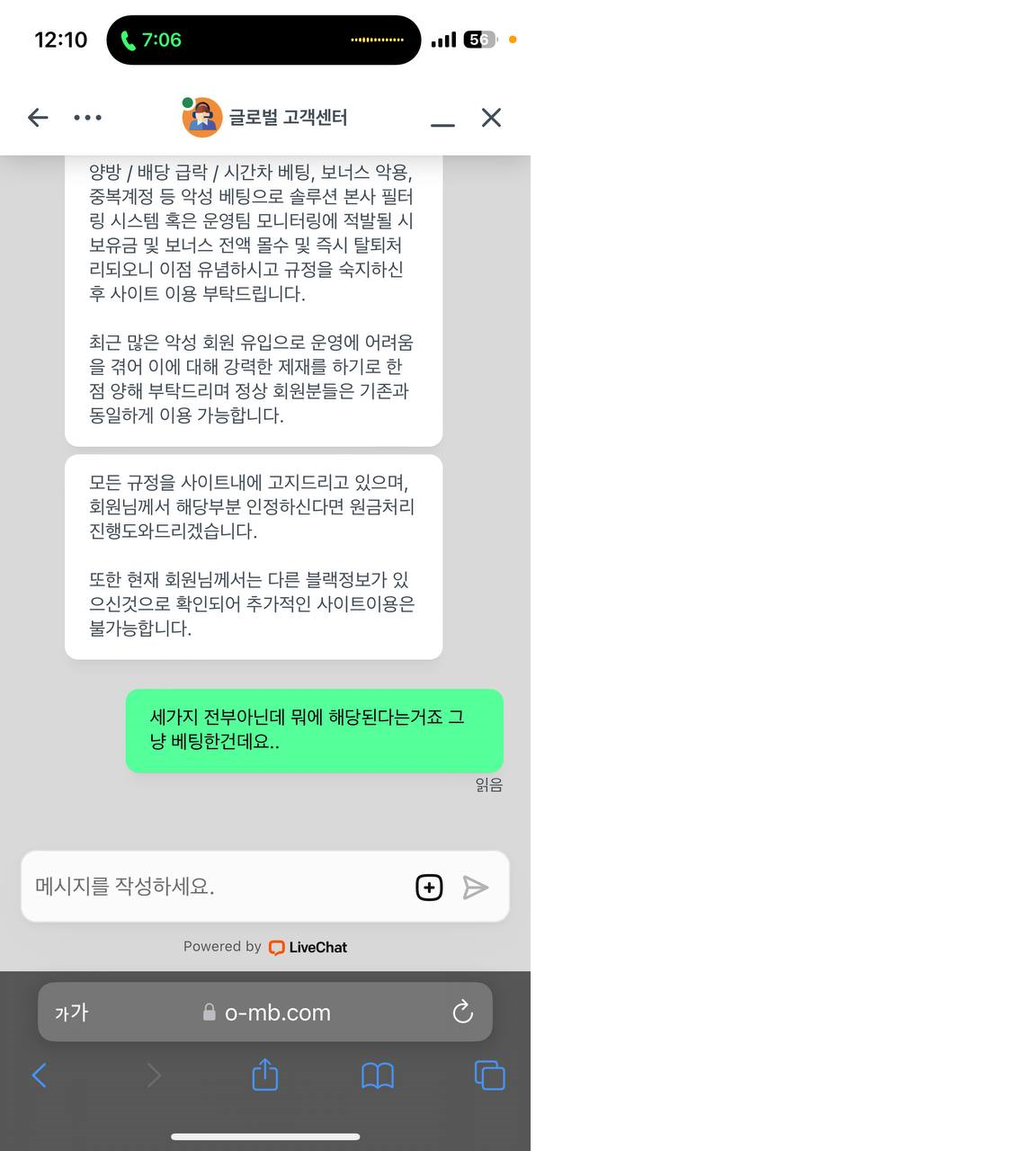
Task: Open the three-dot chat options menu
Action: tap(87, 117)
